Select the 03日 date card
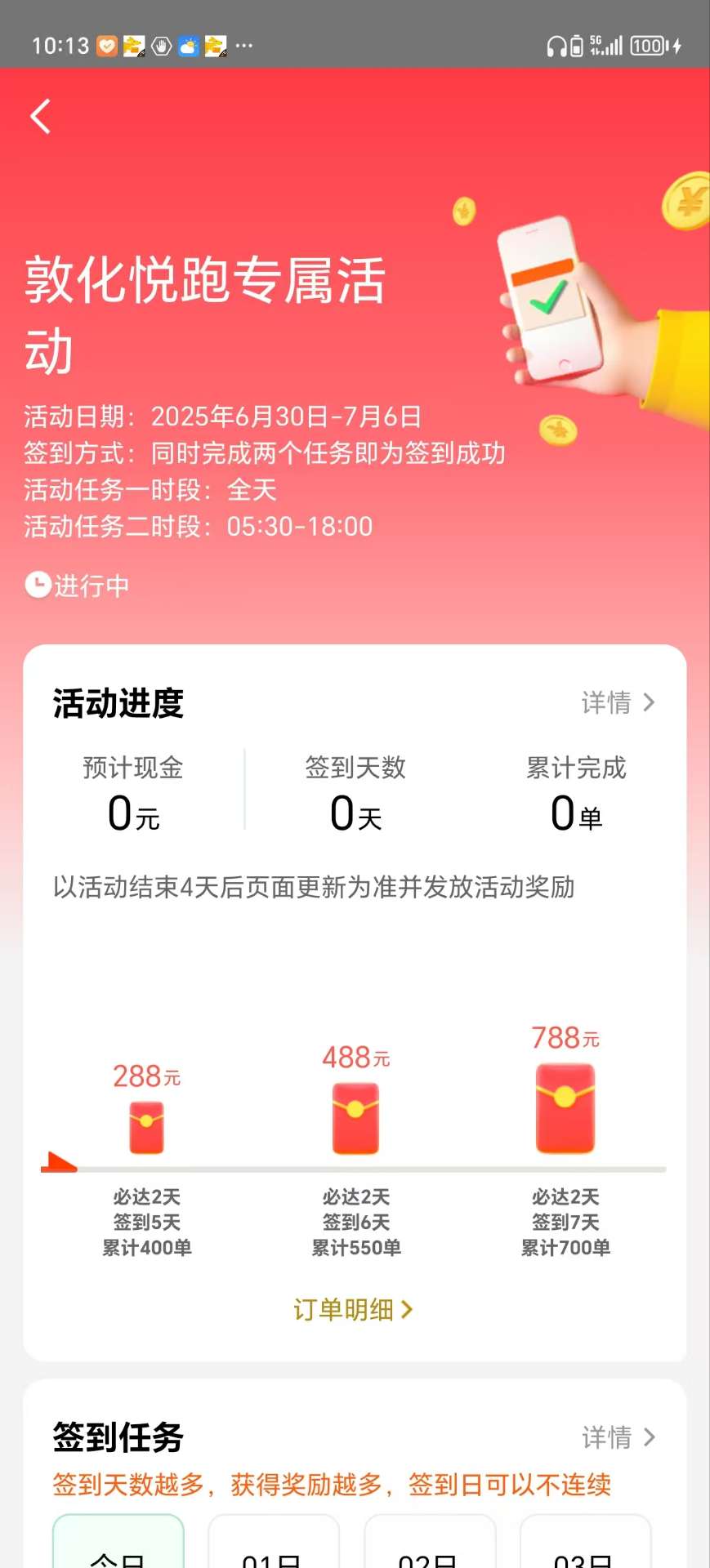This screenshot has height=1568, width=710. pos(585,1545)
